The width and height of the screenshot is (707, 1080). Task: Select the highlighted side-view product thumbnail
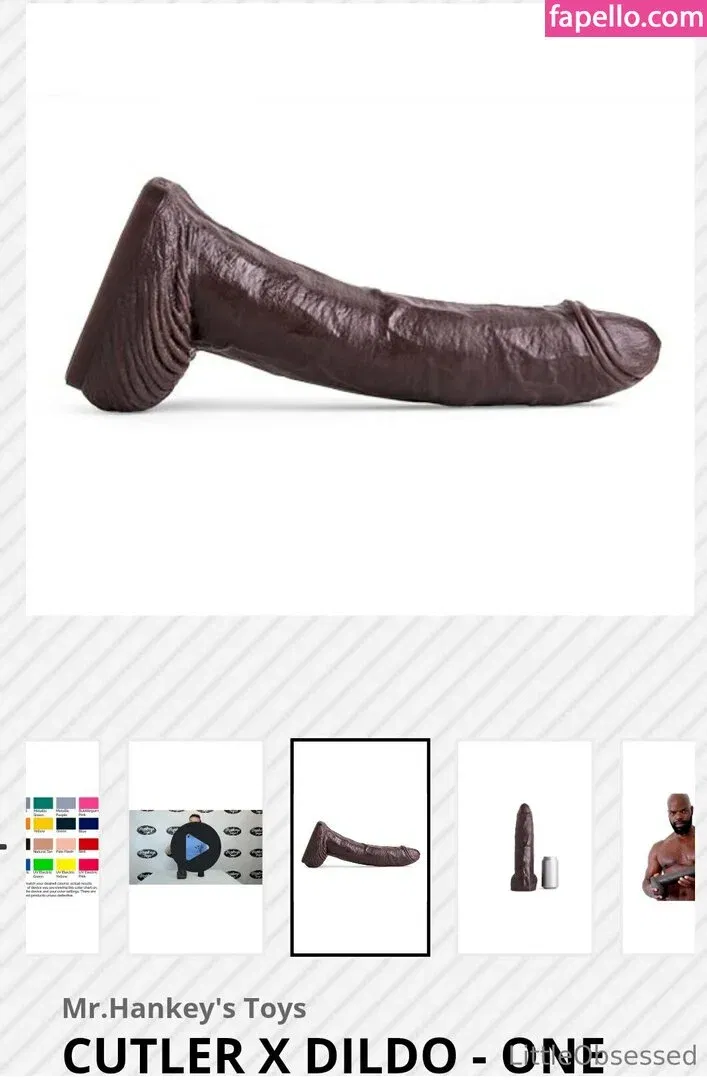point(360,847)
